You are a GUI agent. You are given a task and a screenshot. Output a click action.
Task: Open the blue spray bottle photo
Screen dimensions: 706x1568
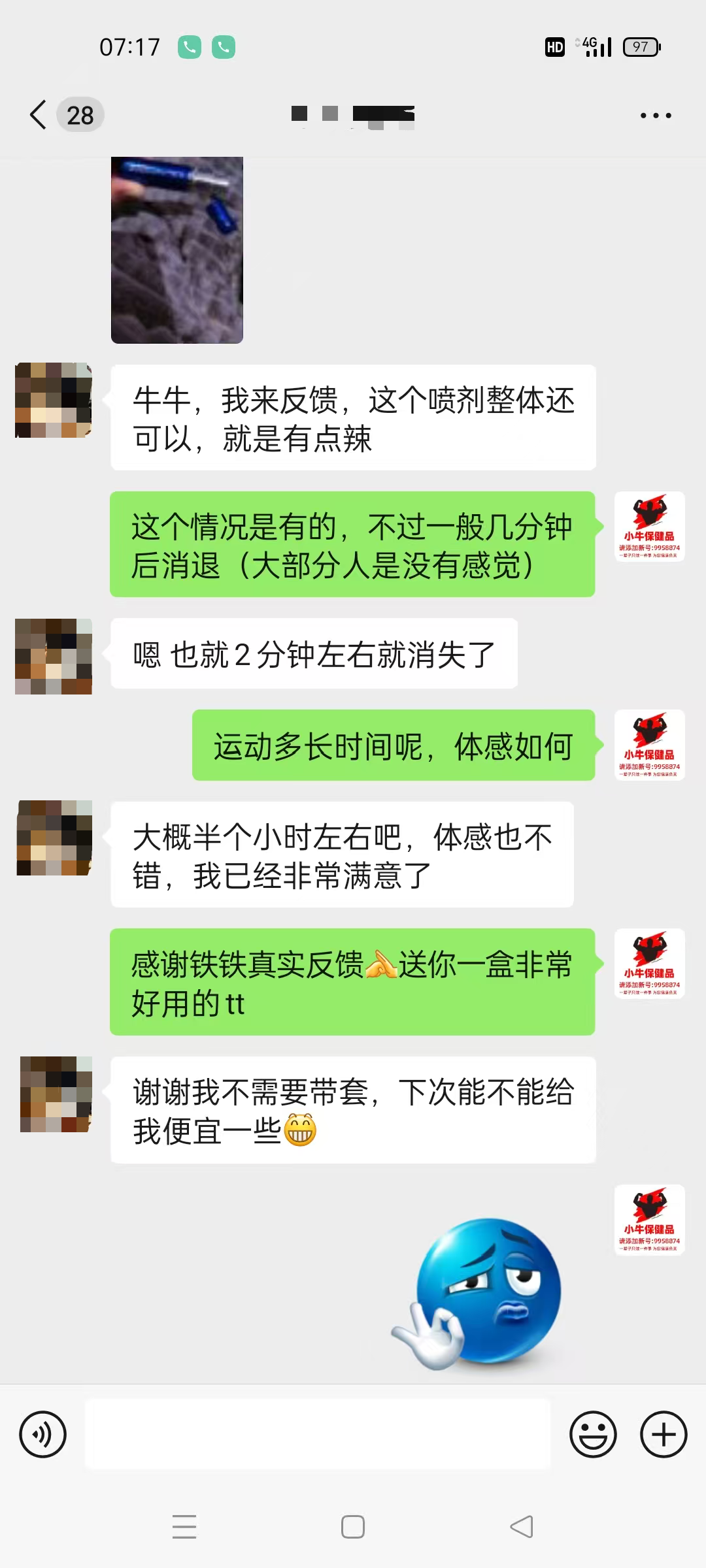[177, 250]
